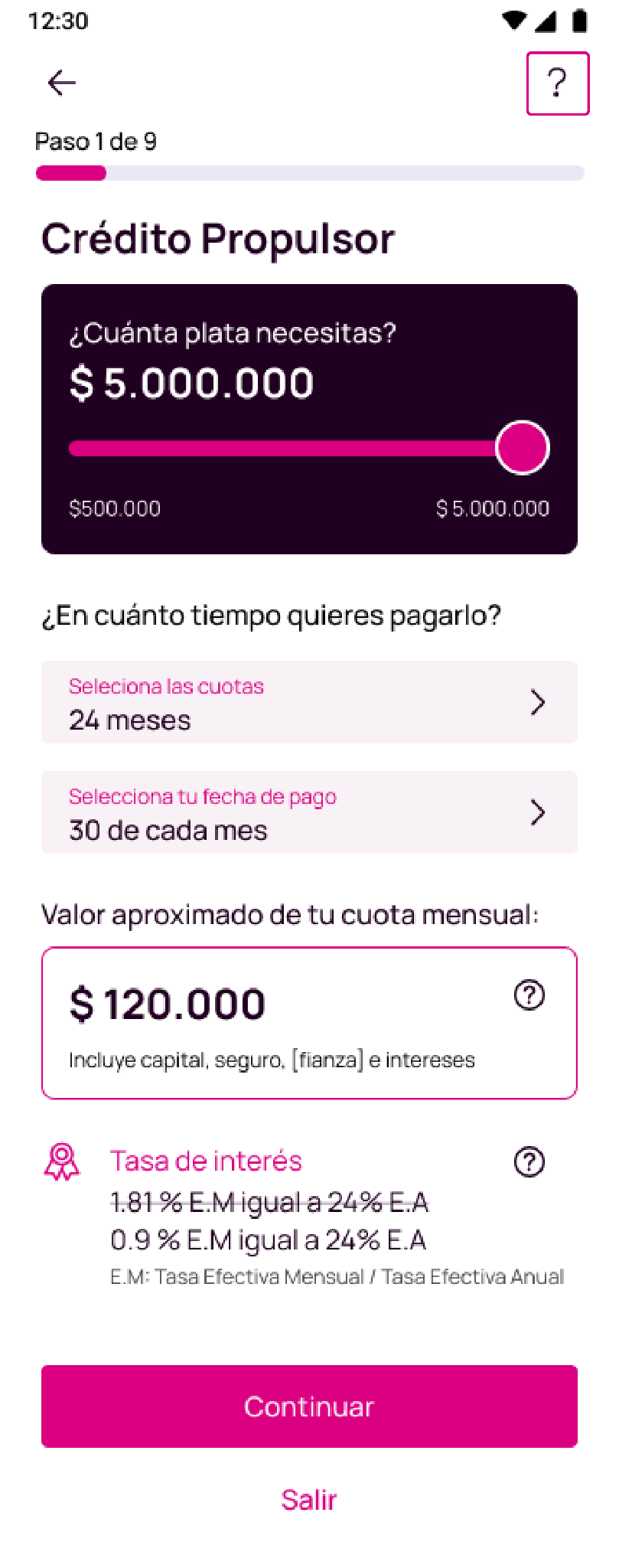
Task: Click the Paso 1 de 9 progress bar
Action: pyautogui.click(x=309, y=174)
